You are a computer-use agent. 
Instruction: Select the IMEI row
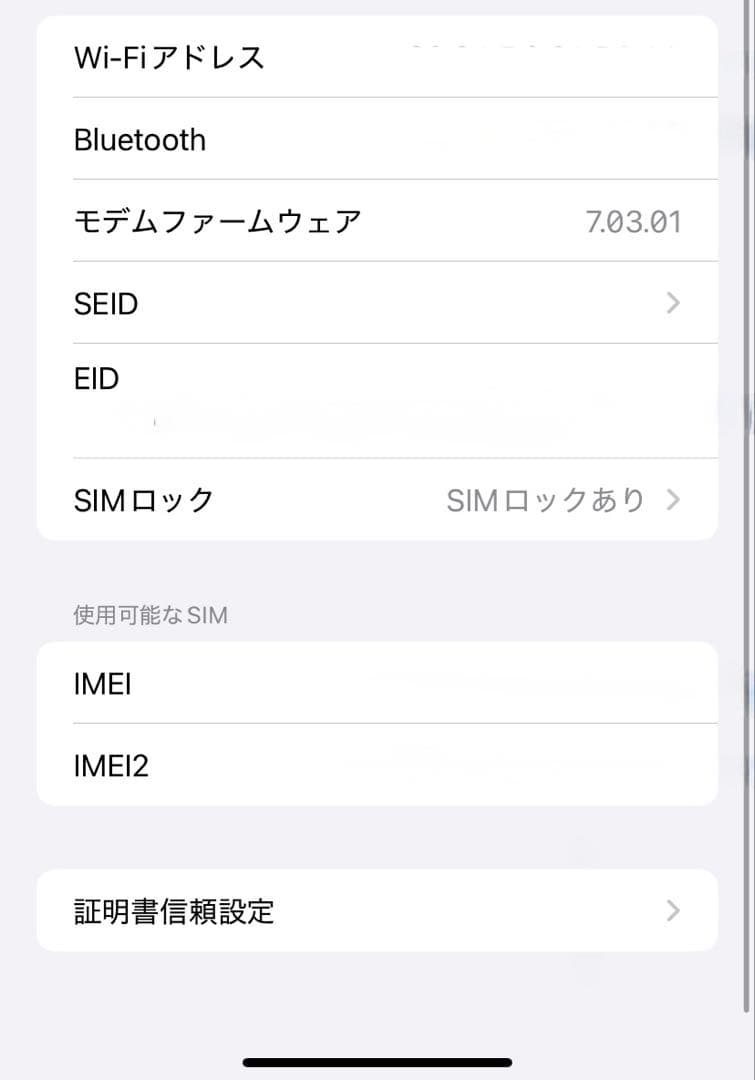(377, 683)
